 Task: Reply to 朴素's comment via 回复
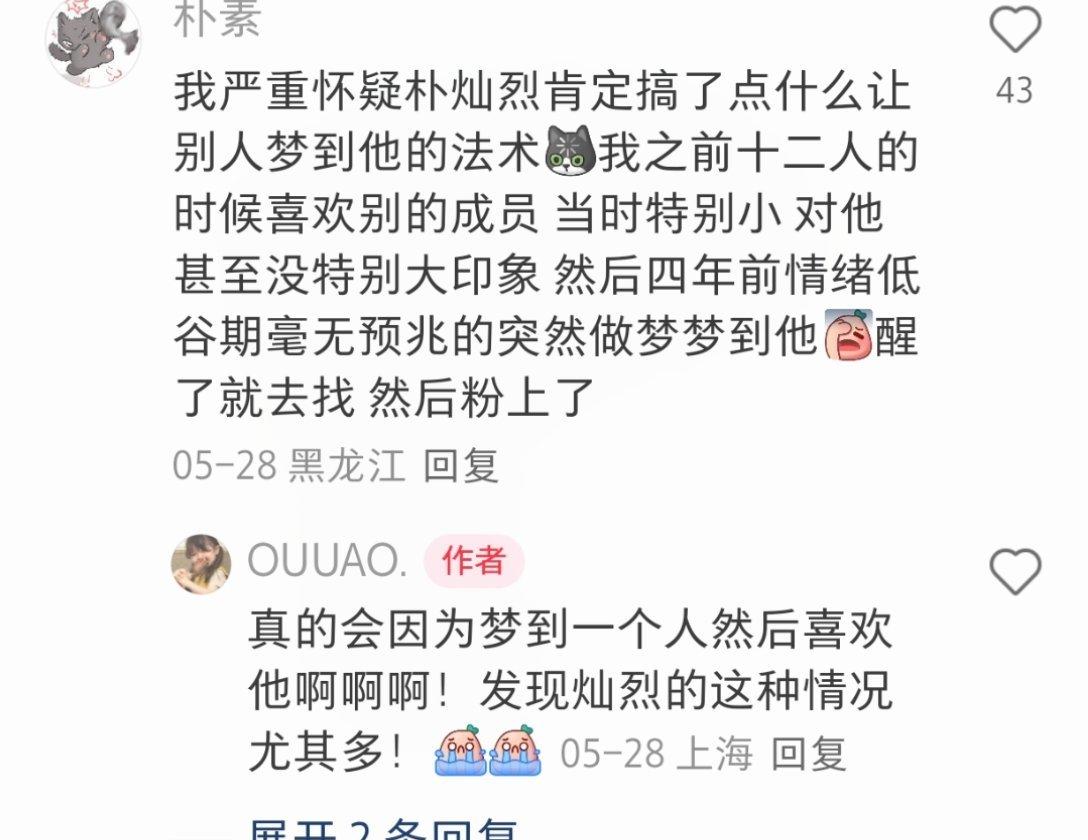460,466
